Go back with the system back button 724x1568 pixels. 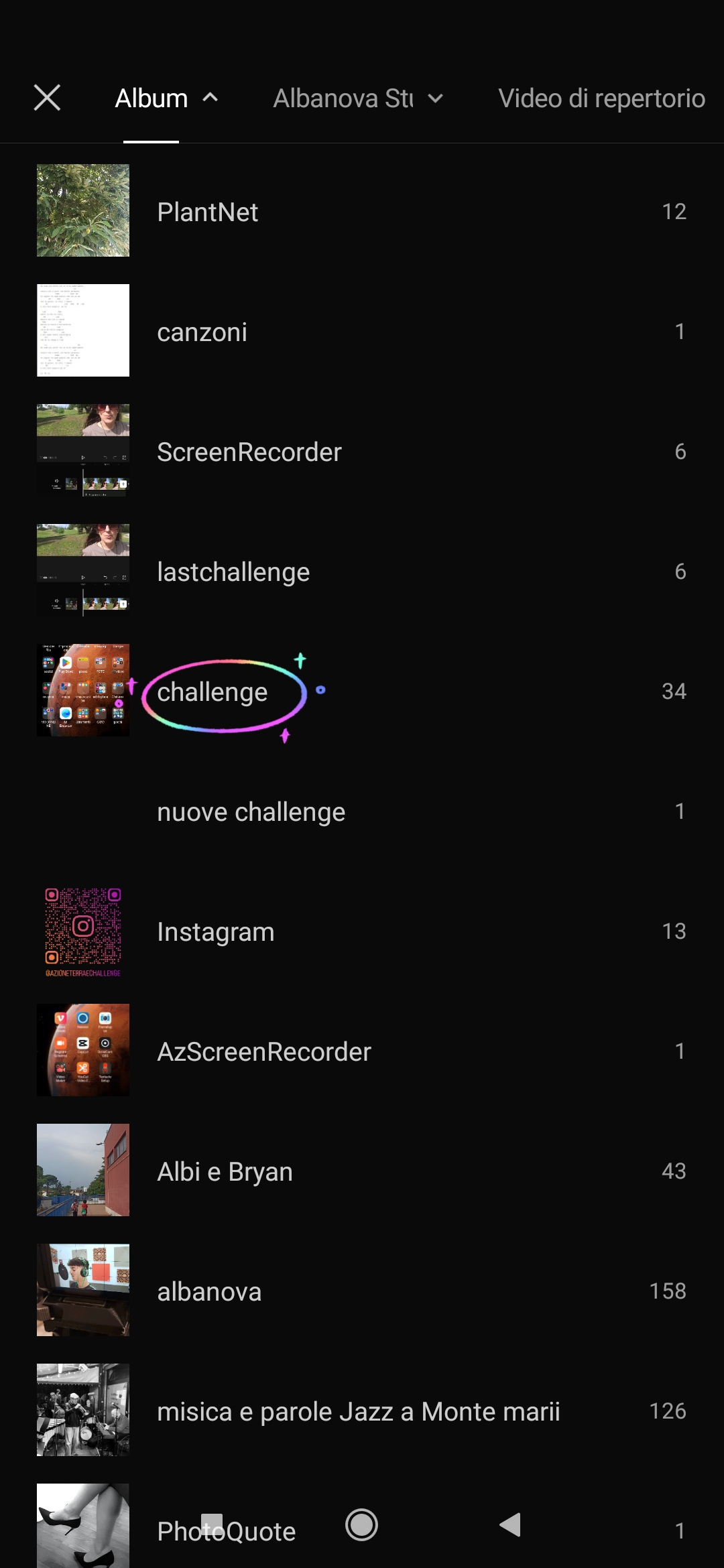(510, 1525)
